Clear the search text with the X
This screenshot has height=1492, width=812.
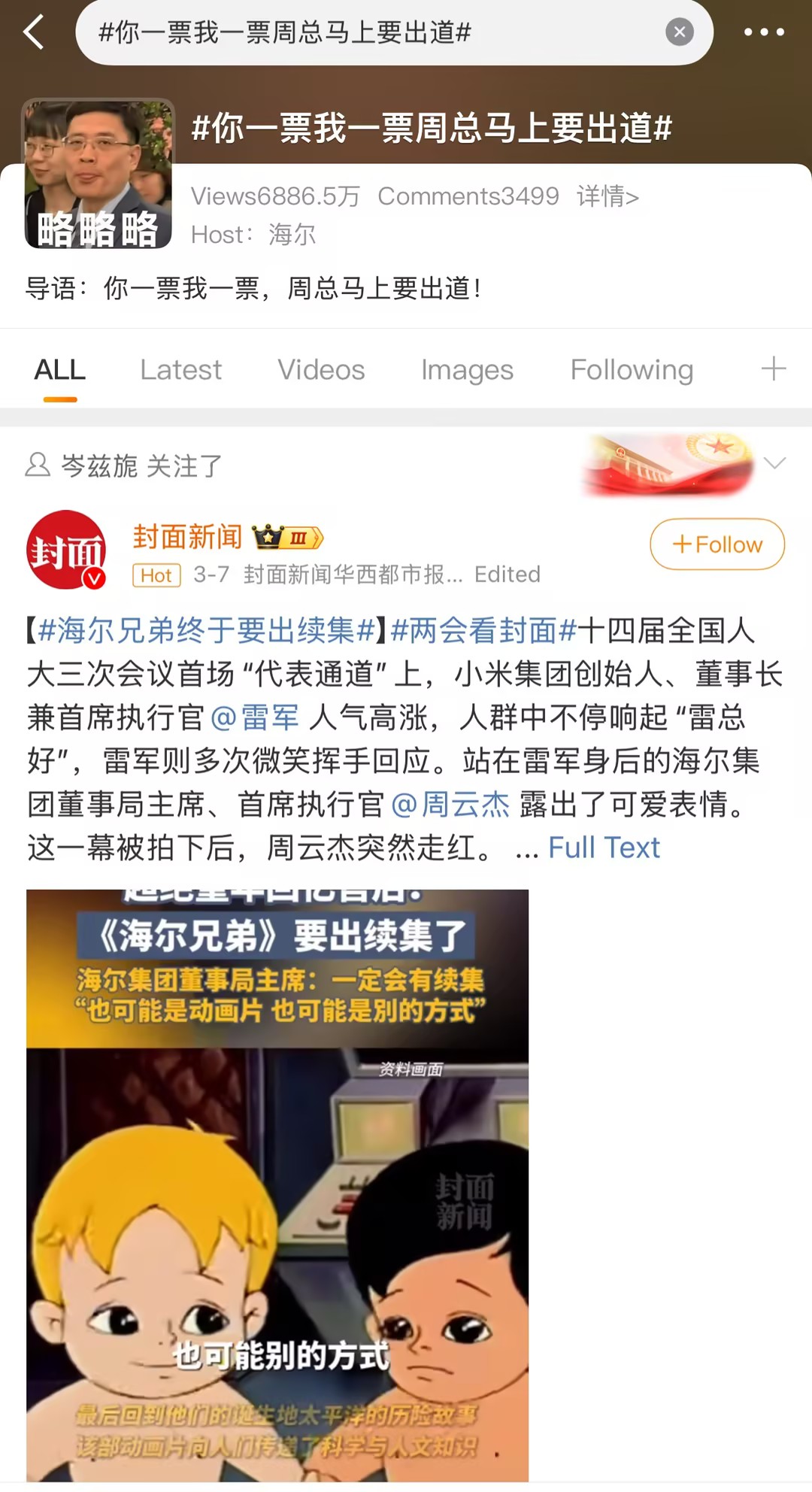pos(679,32)
